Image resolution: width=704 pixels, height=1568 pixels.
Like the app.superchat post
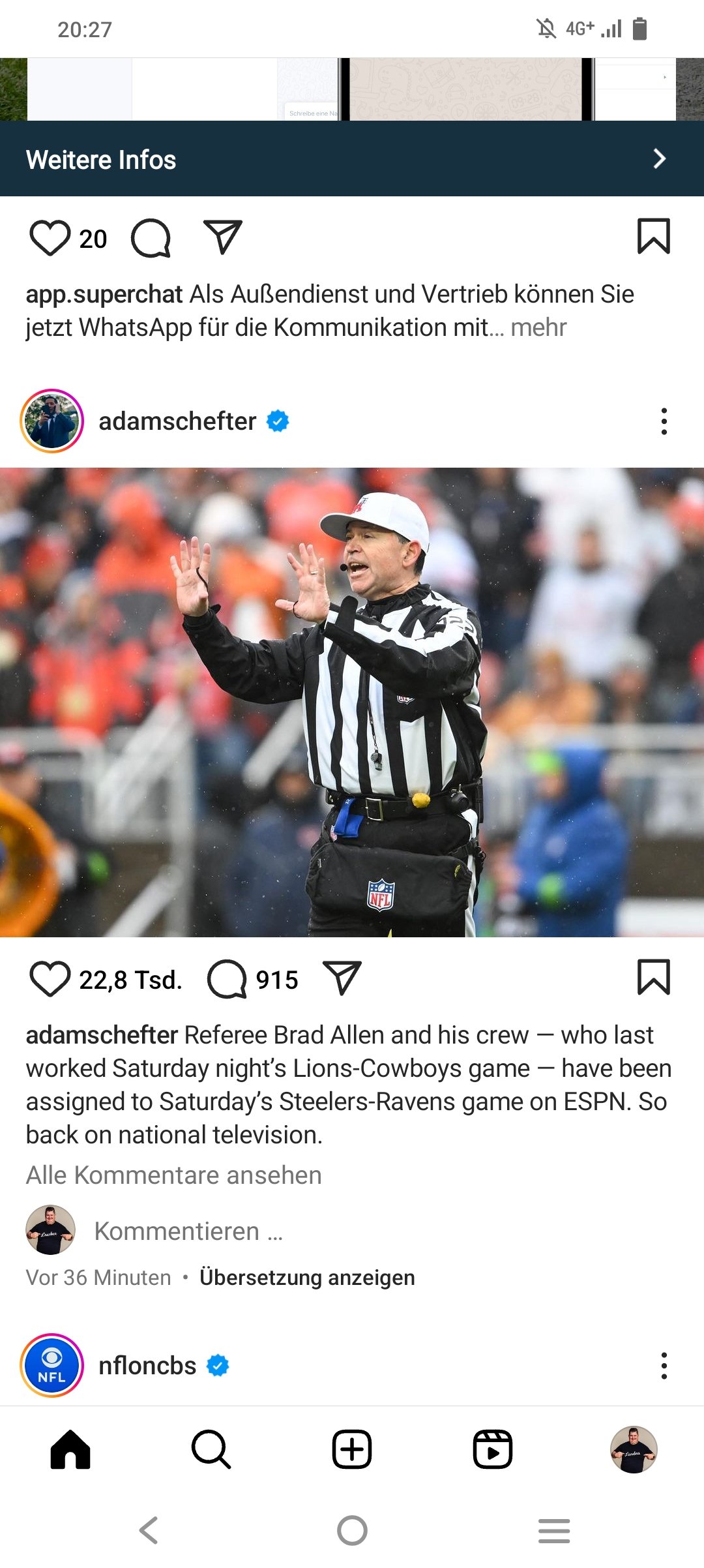pos(50,238)
